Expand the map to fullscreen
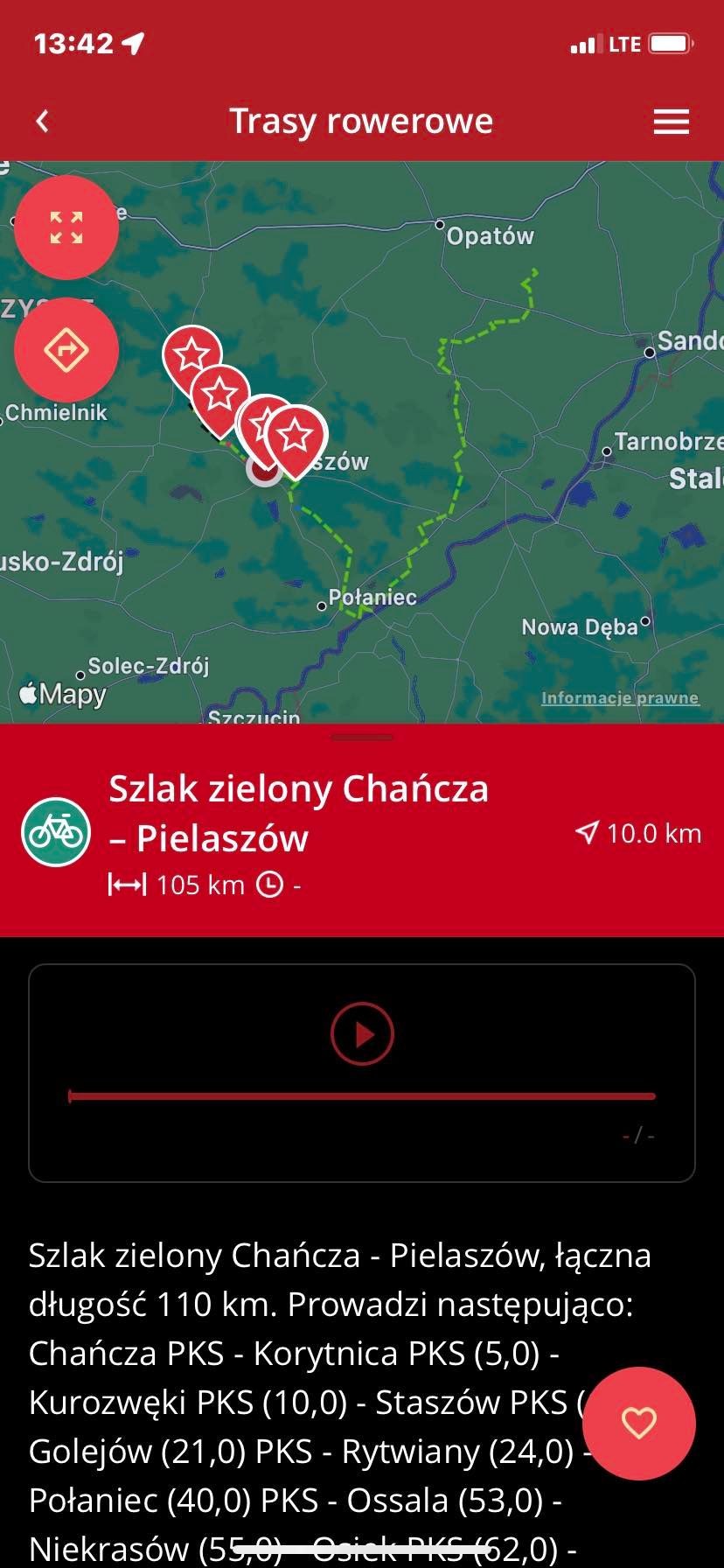Viewport: 724px width, 1568px height. [x=66, y=227]
